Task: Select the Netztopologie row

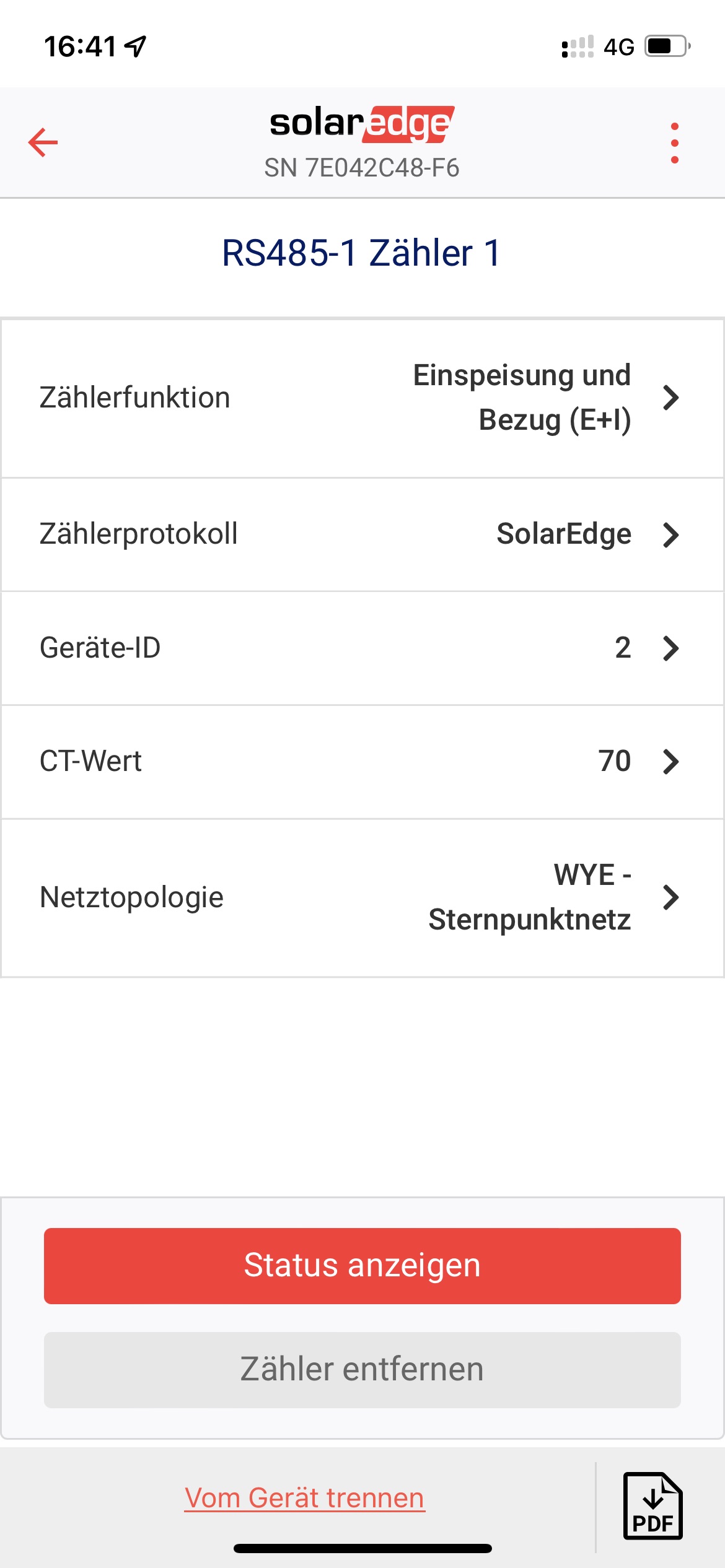Action: [362, 897]
